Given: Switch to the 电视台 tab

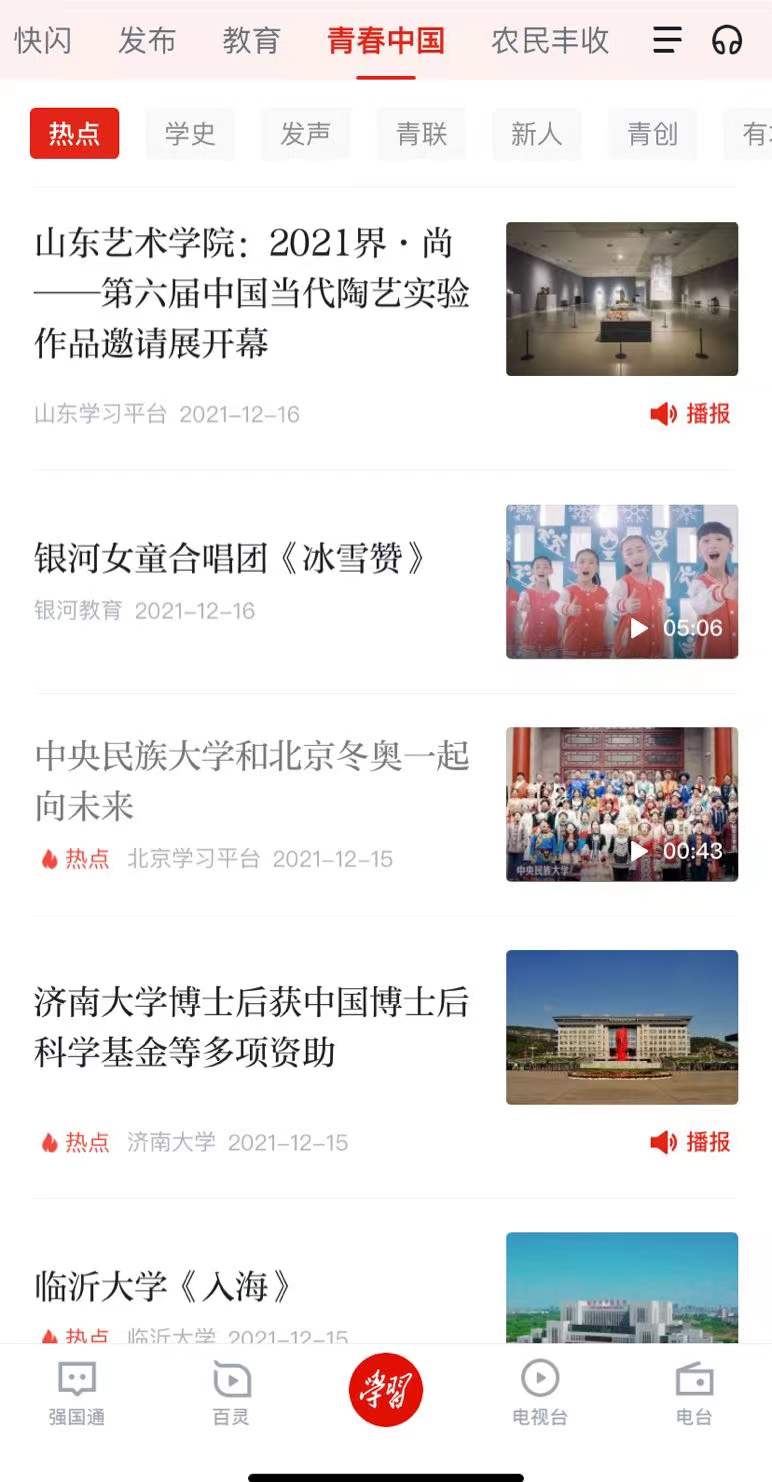Looking at the screenshot, I should 540,1393.
